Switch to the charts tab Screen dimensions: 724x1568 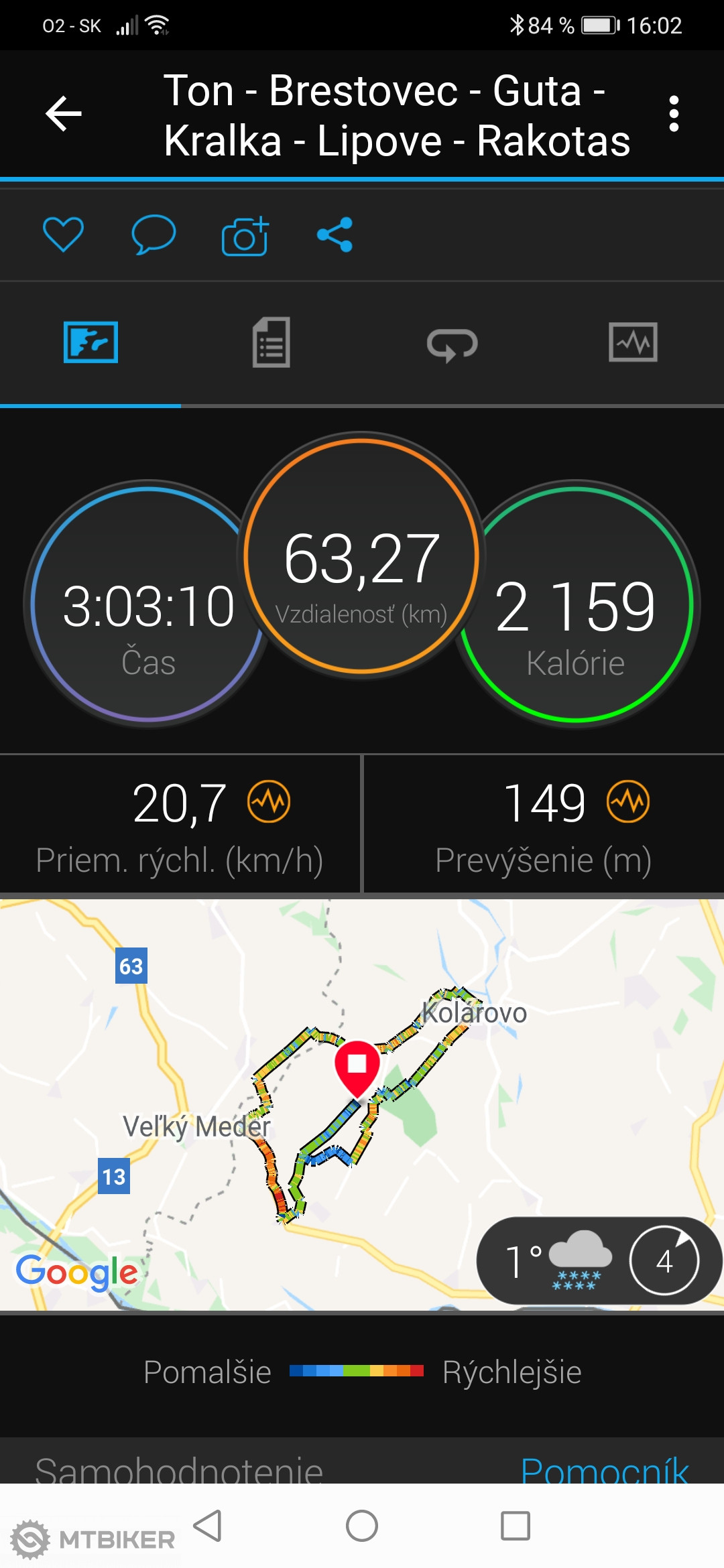pyautogui.click(x=633, y=342)
